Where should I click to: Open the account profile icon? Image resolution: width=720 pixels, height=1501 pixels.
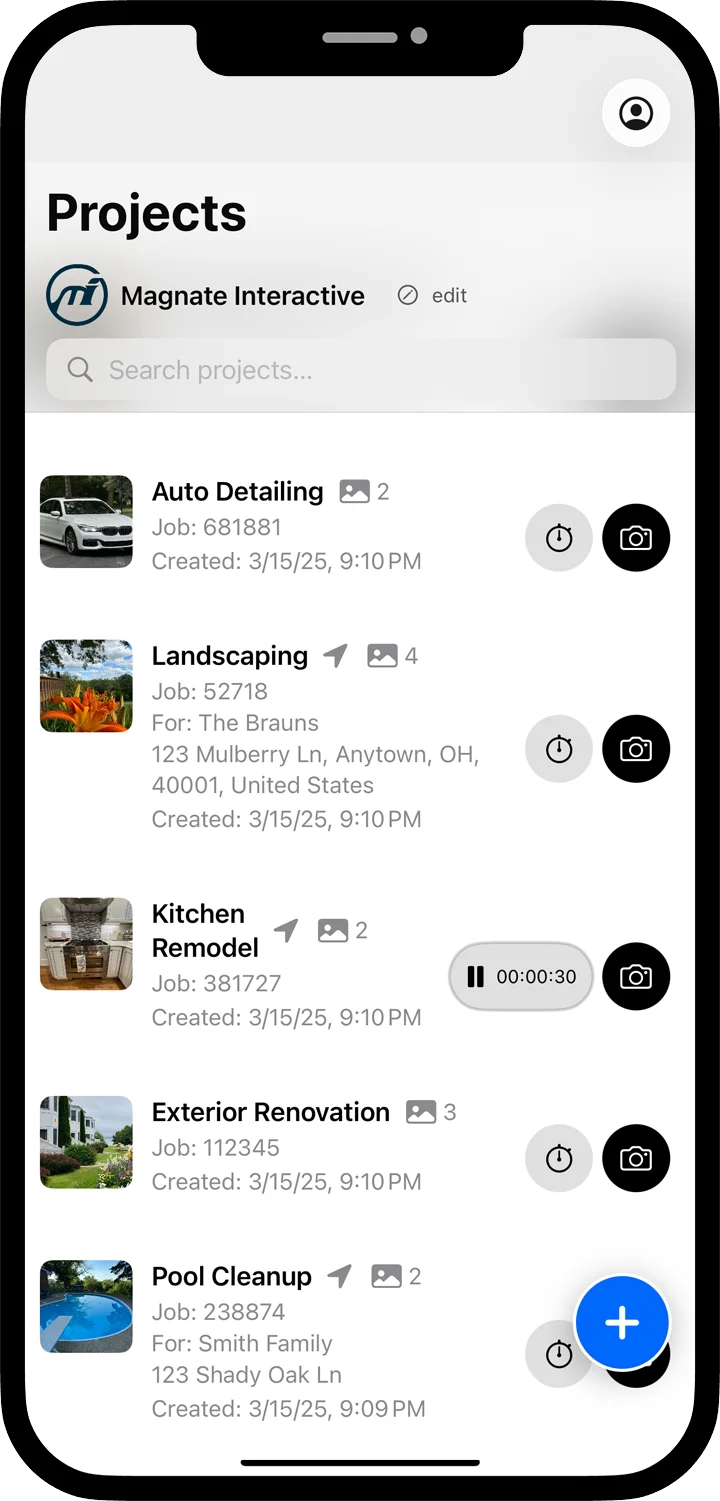click(636, 113)
